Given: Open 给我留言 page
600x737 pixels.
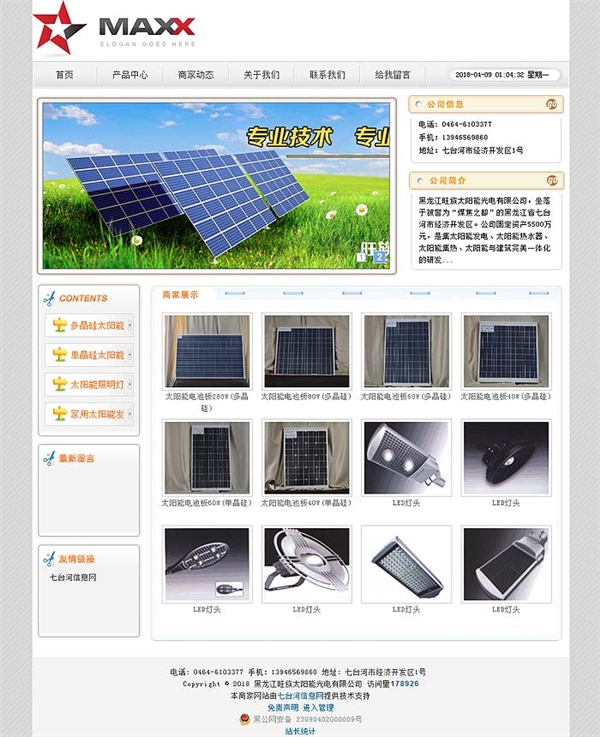Looking at the screenshot, I should click(393, 74).
